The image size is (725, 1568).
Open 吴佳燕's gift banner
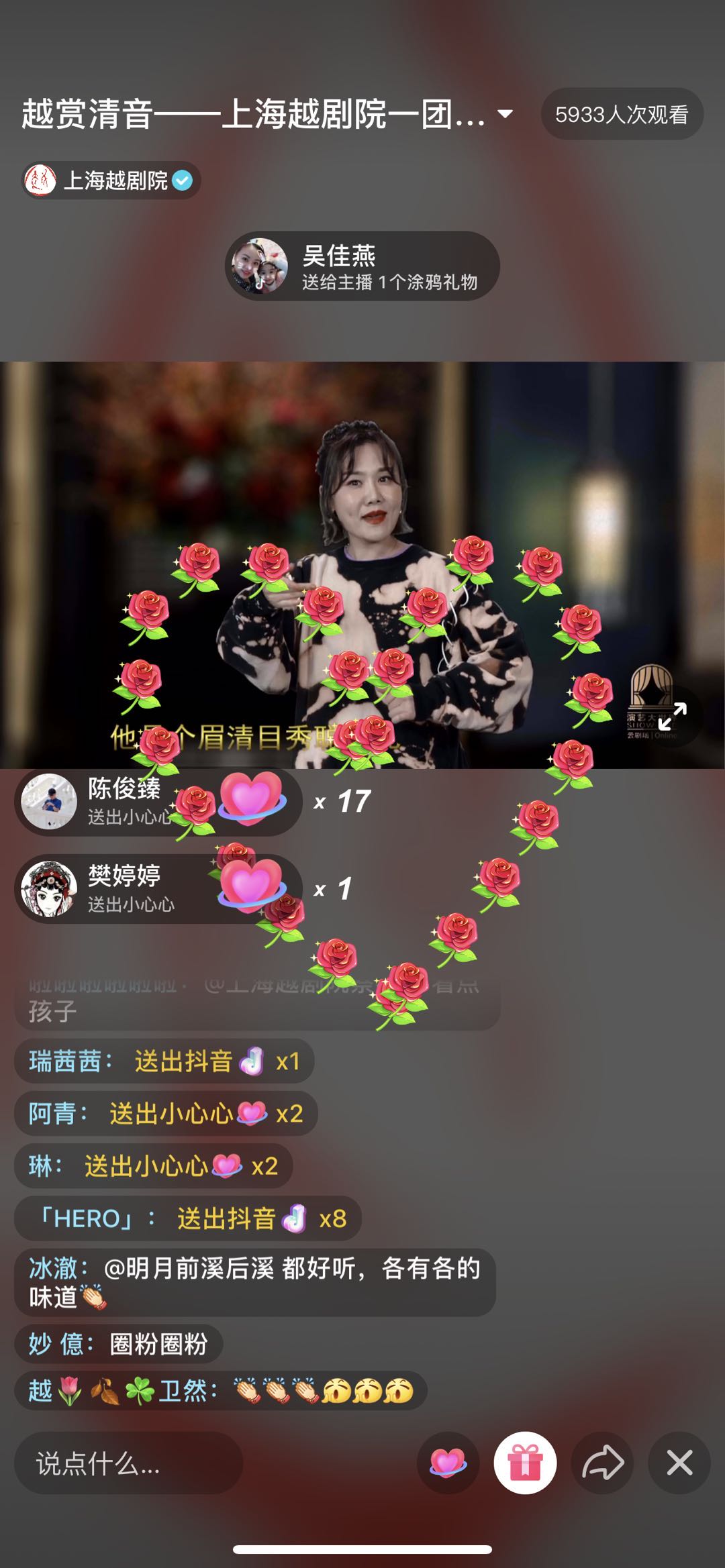pos(362,266)
